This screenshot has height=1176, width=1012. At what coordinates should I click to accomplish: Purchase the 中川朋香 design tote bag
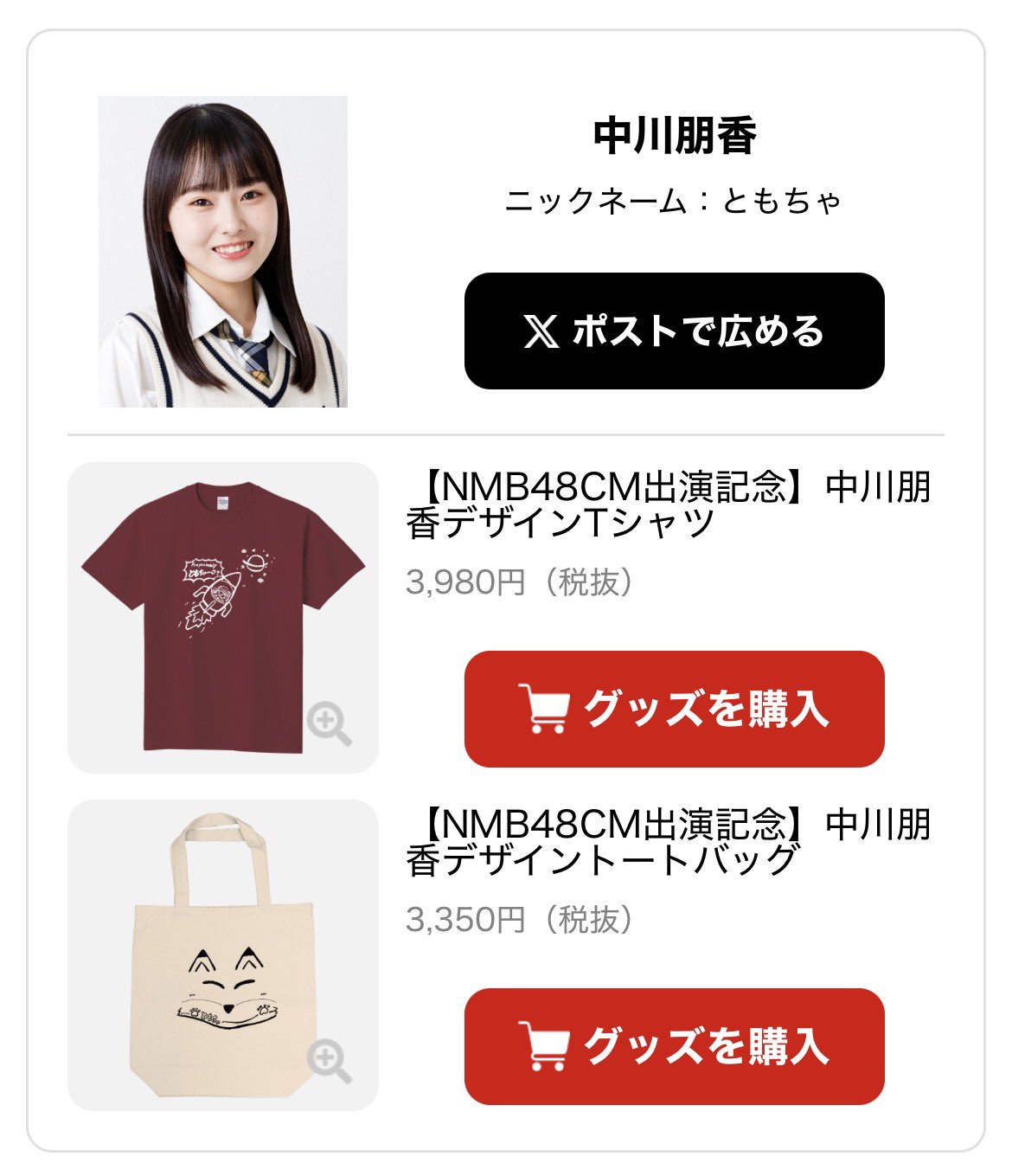(674, 1046)
